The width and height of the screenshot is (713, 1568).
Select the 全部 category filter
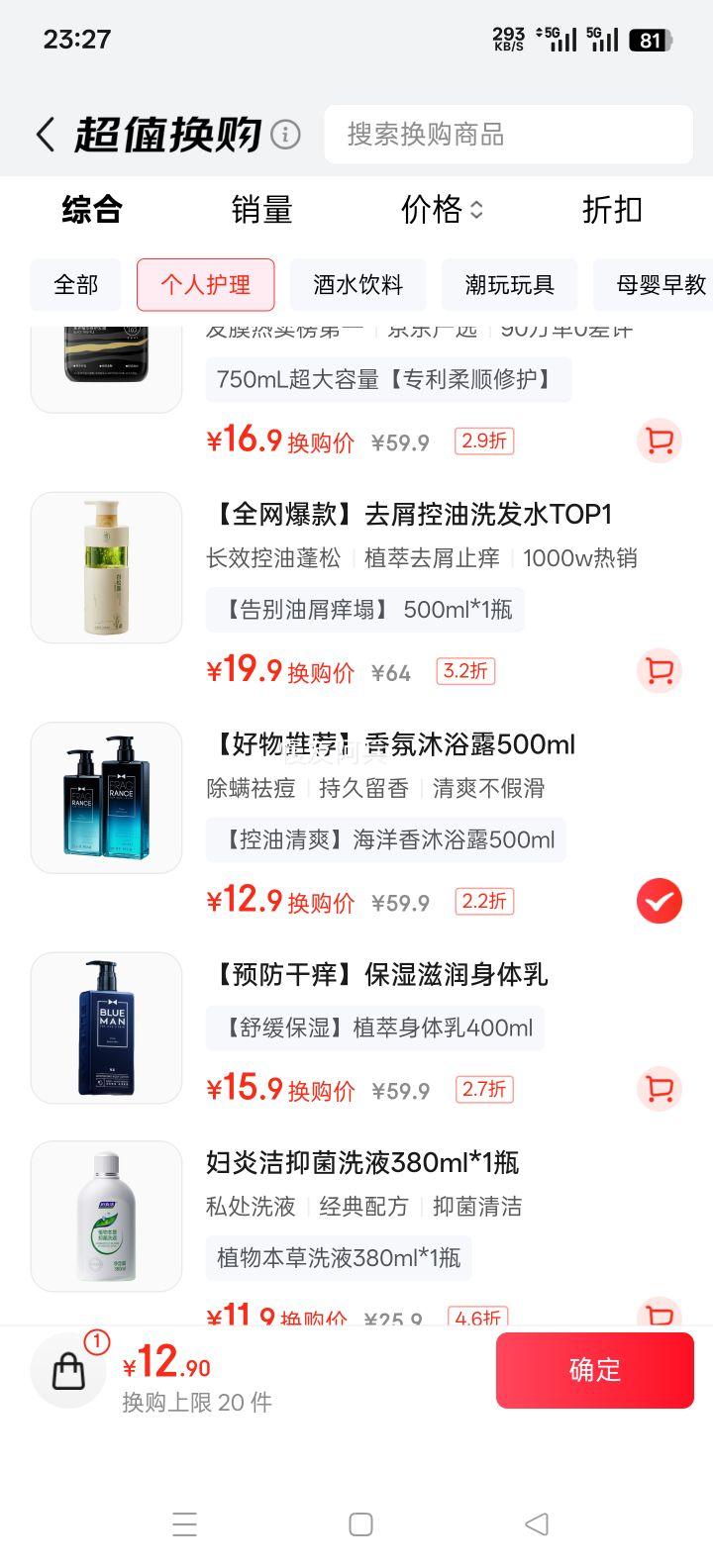(74, 285)
